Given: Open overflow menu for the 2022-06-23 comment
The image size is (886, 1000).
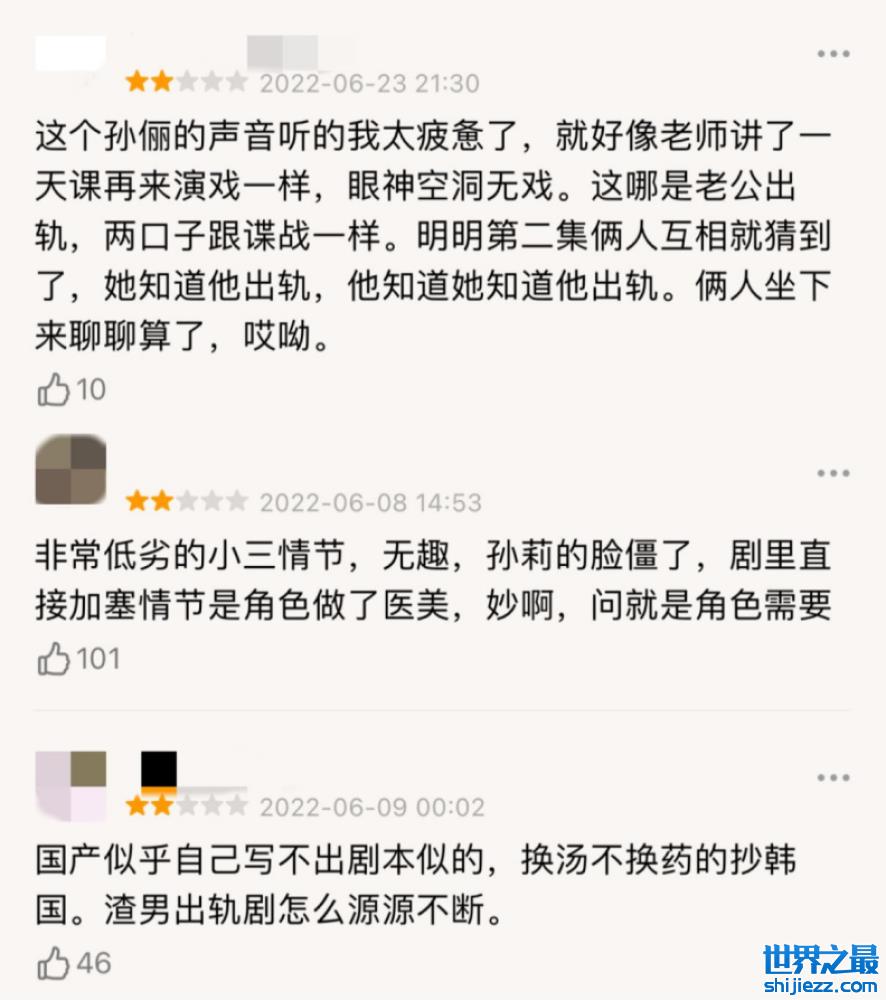Looking at the screenshot, I should (x=833, y=54).
